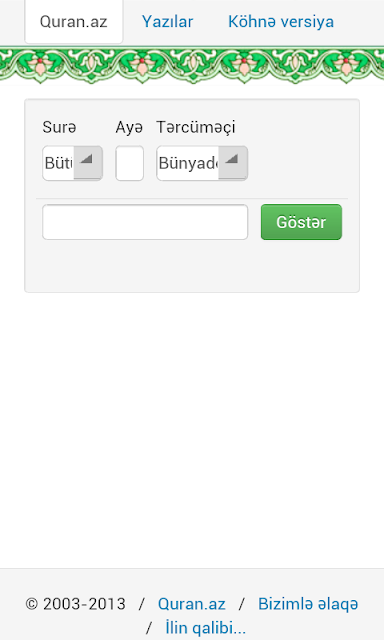
Task: Open the Yazılar tab
Action: click(x=167, y=22)
